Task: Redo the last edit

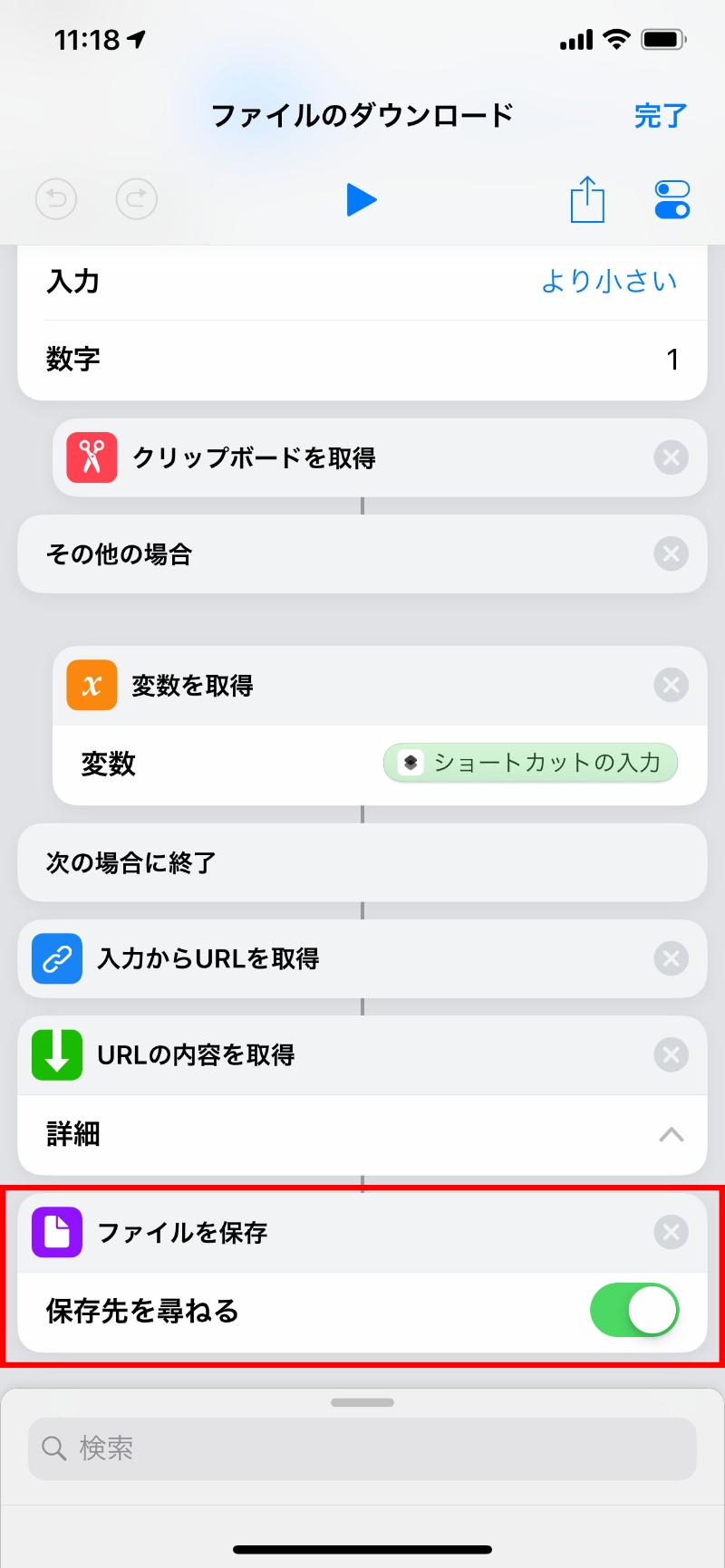Action: [137, 199]
